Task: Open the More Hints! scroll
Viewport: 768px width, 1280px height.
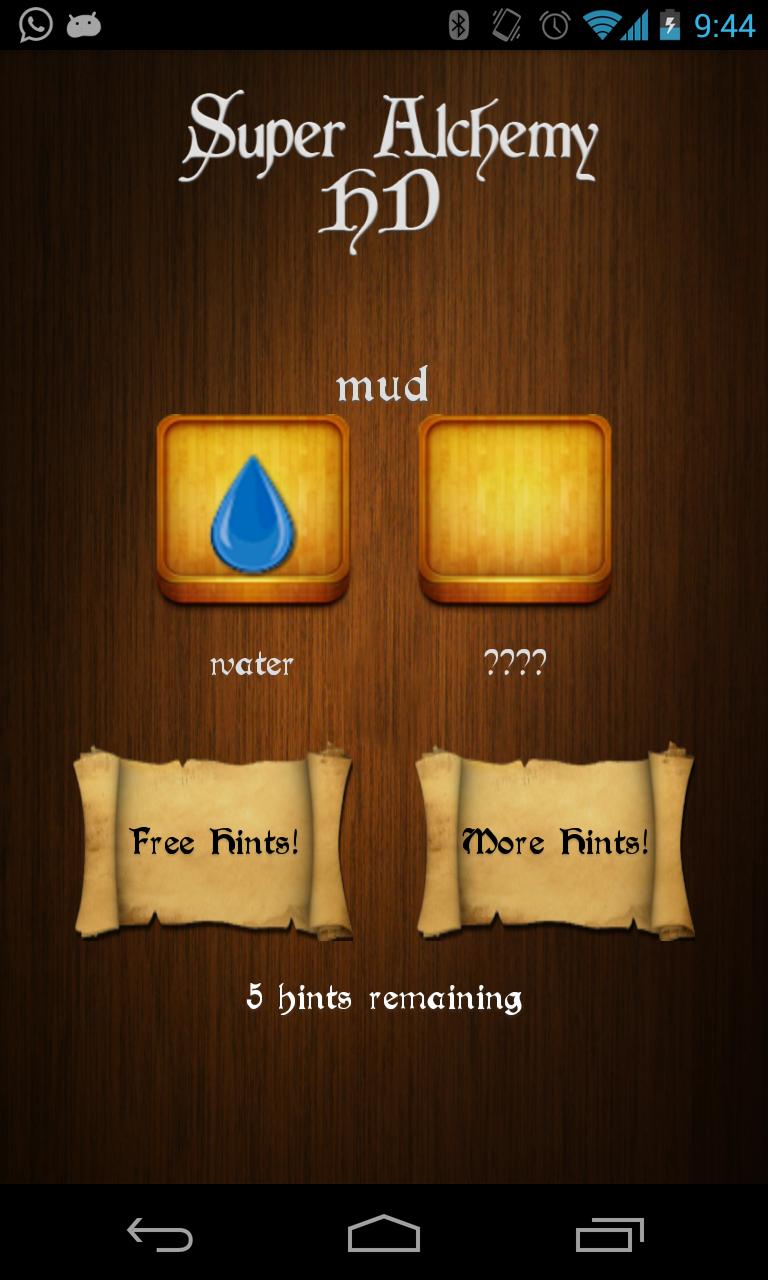Action: click(555, 841)
